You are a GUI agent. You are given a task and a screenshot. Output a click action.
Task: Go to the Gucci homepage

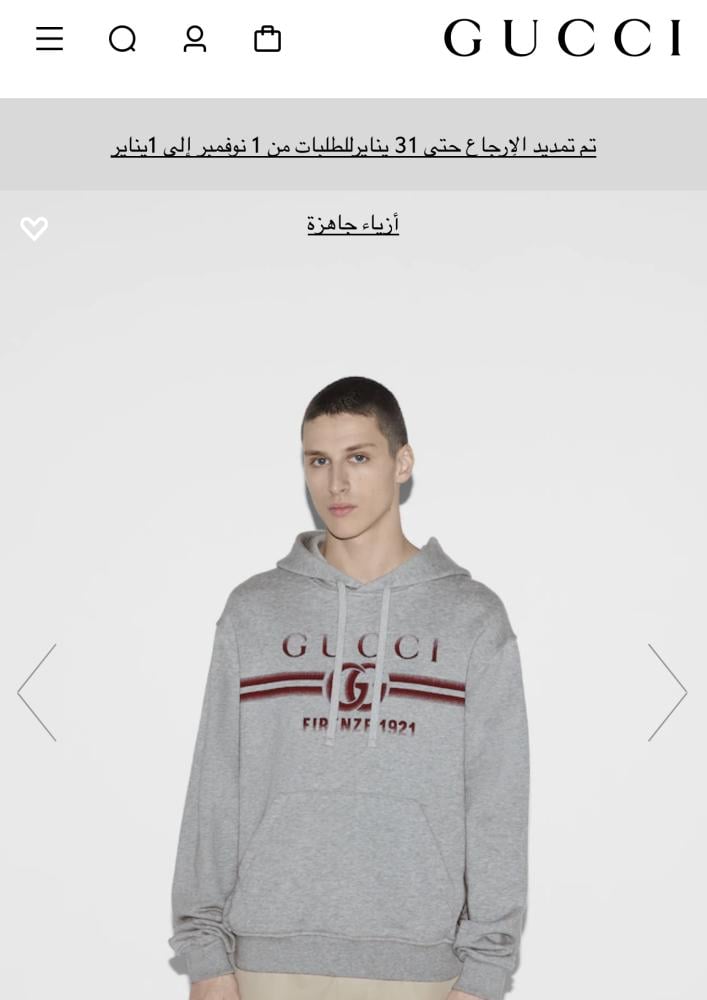(562, 39)
